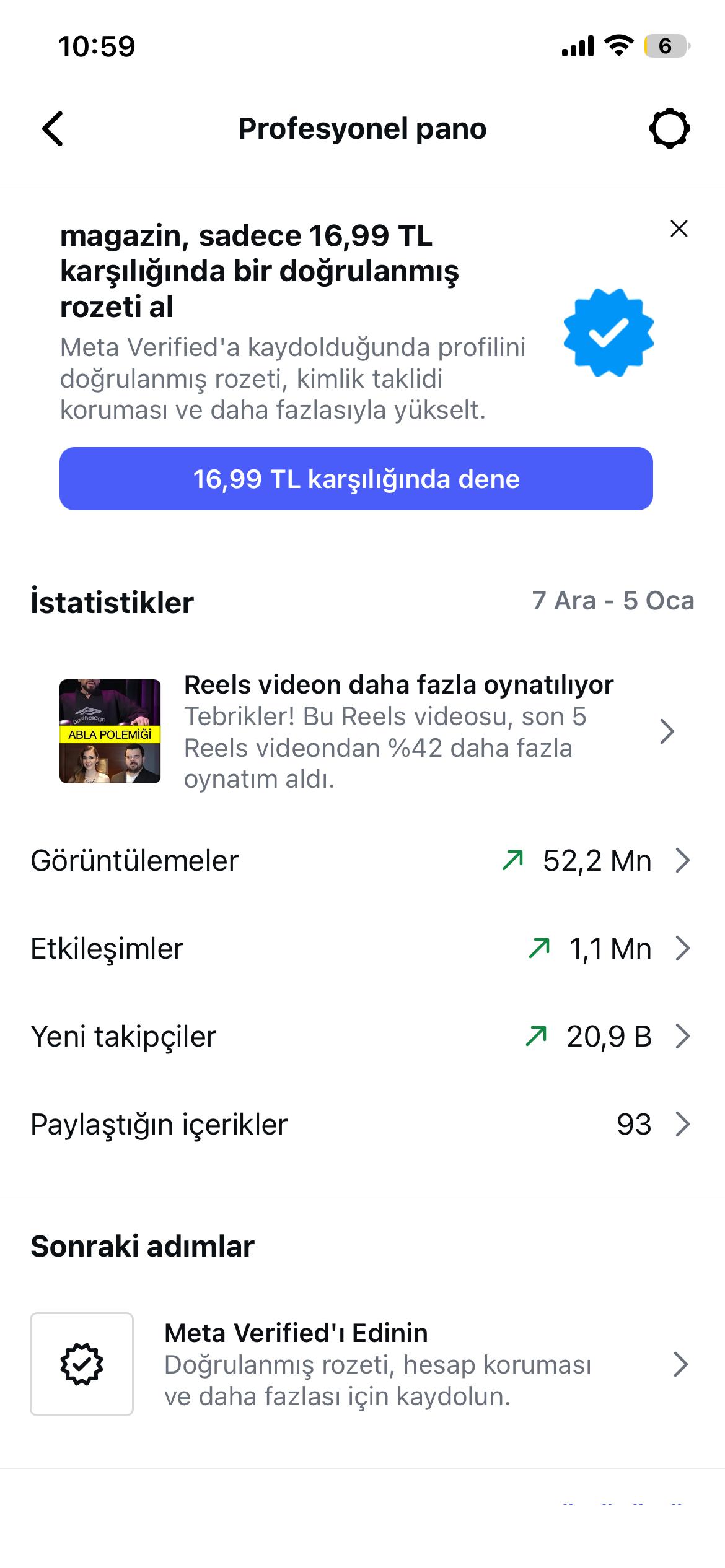Select the date range 7 Ara - 5 Oca
Viewport: 725px width, 1568px height.
pos(613,601)
